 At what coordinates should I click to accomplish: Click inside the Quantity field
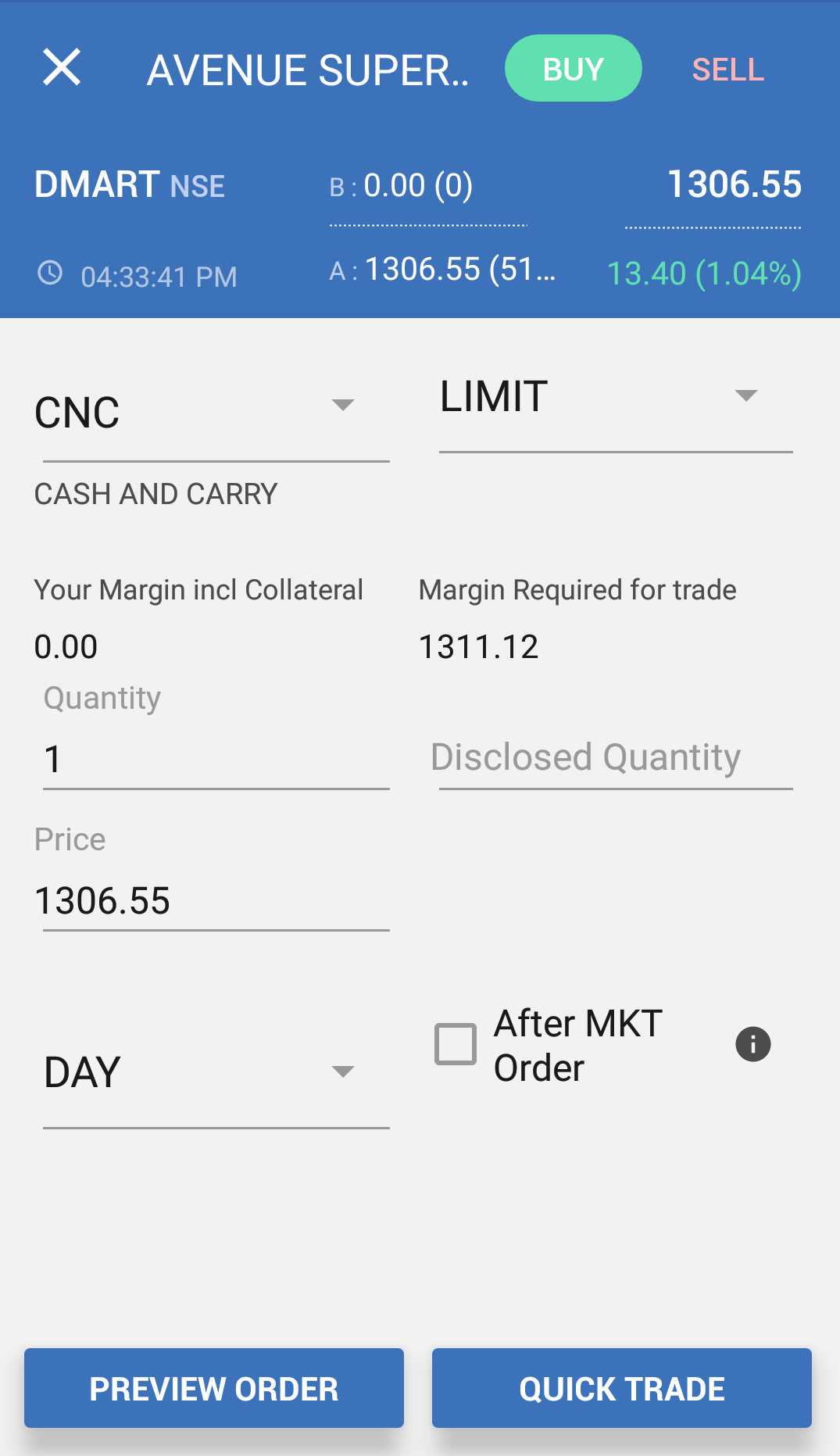215,757
